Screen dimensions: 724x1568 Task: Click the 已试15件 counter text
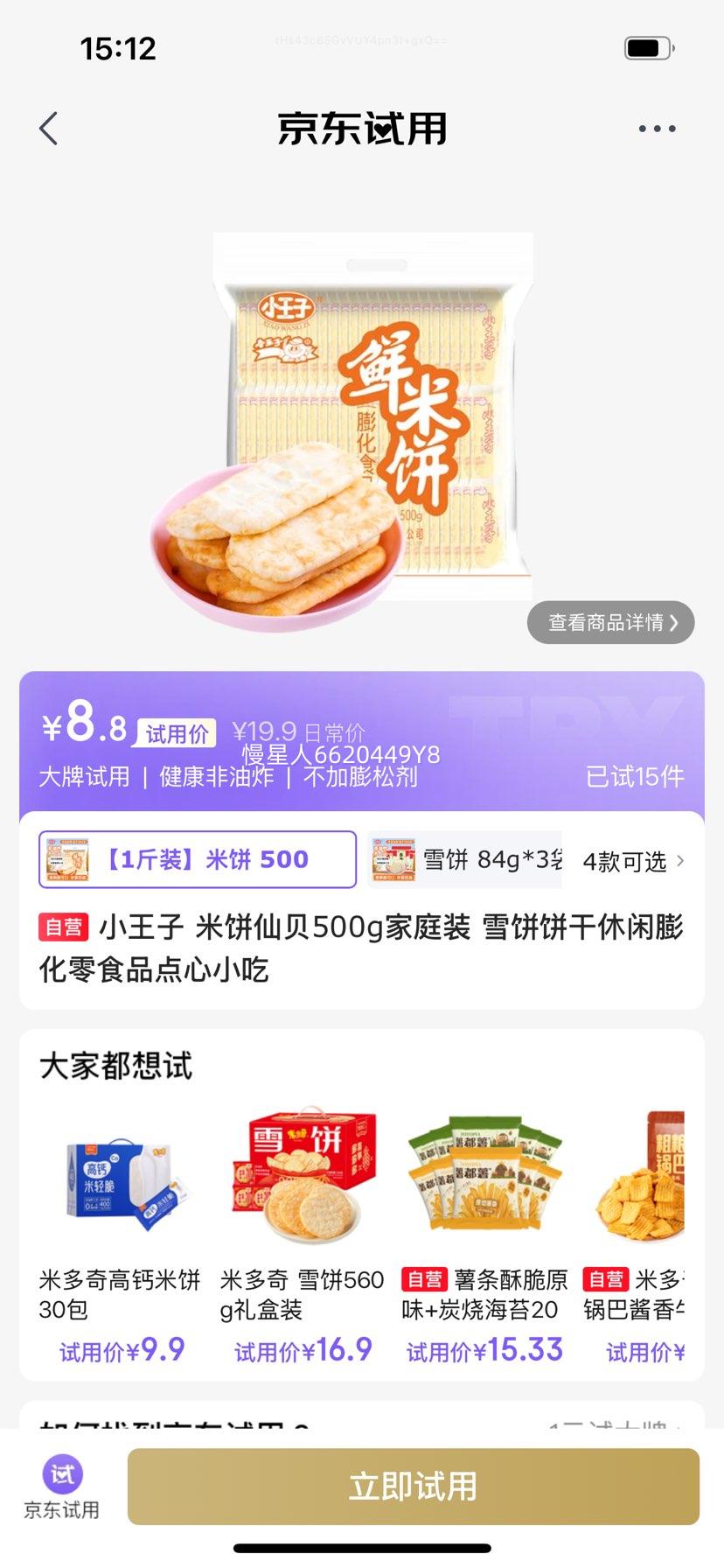coord(635,776)
